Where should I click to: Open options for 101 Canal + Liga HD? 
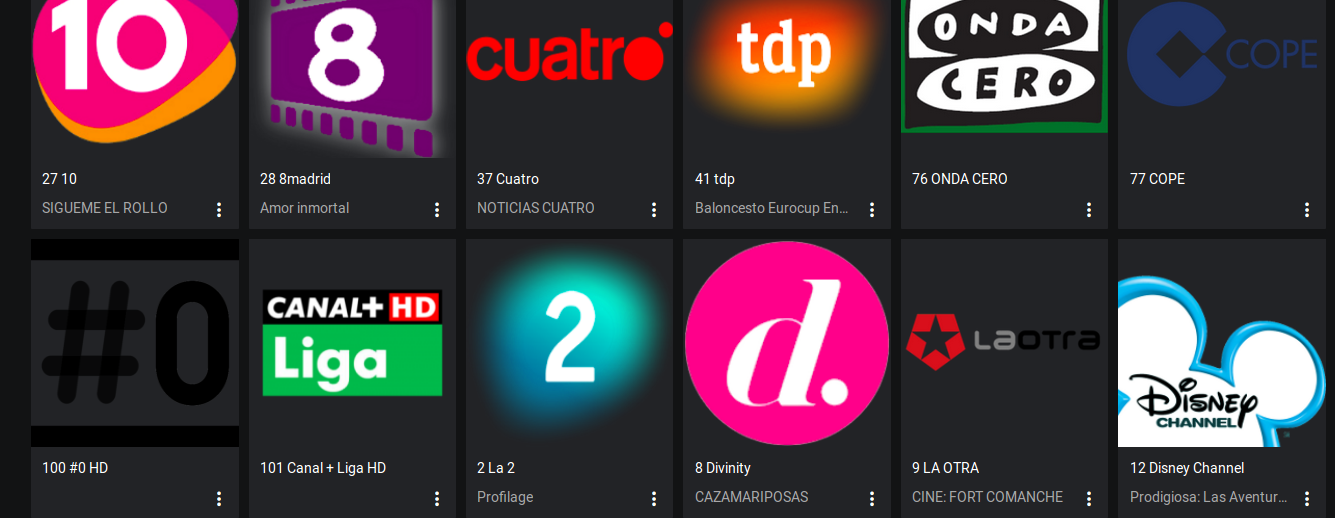tap(437, 498)
